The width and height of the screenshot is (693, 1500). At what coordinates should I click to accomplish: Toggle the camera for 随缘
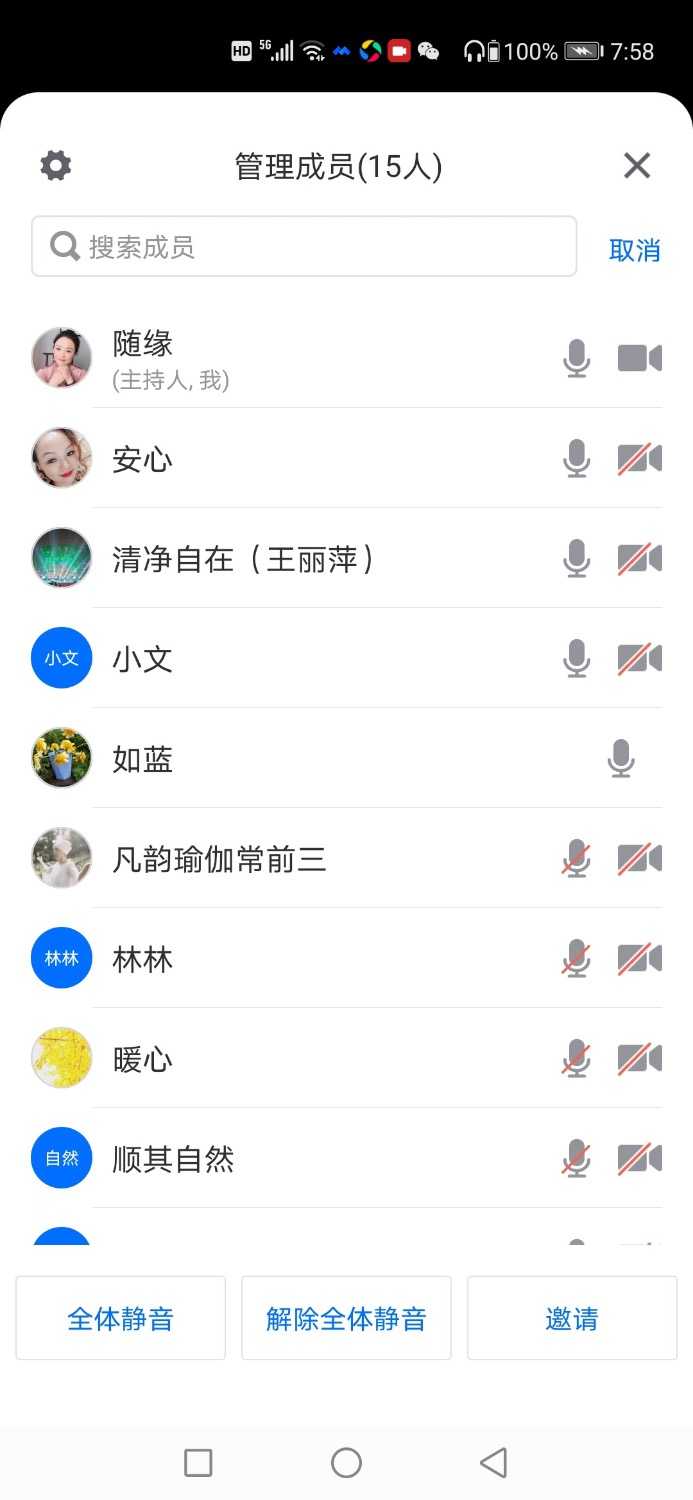[640, 358]
